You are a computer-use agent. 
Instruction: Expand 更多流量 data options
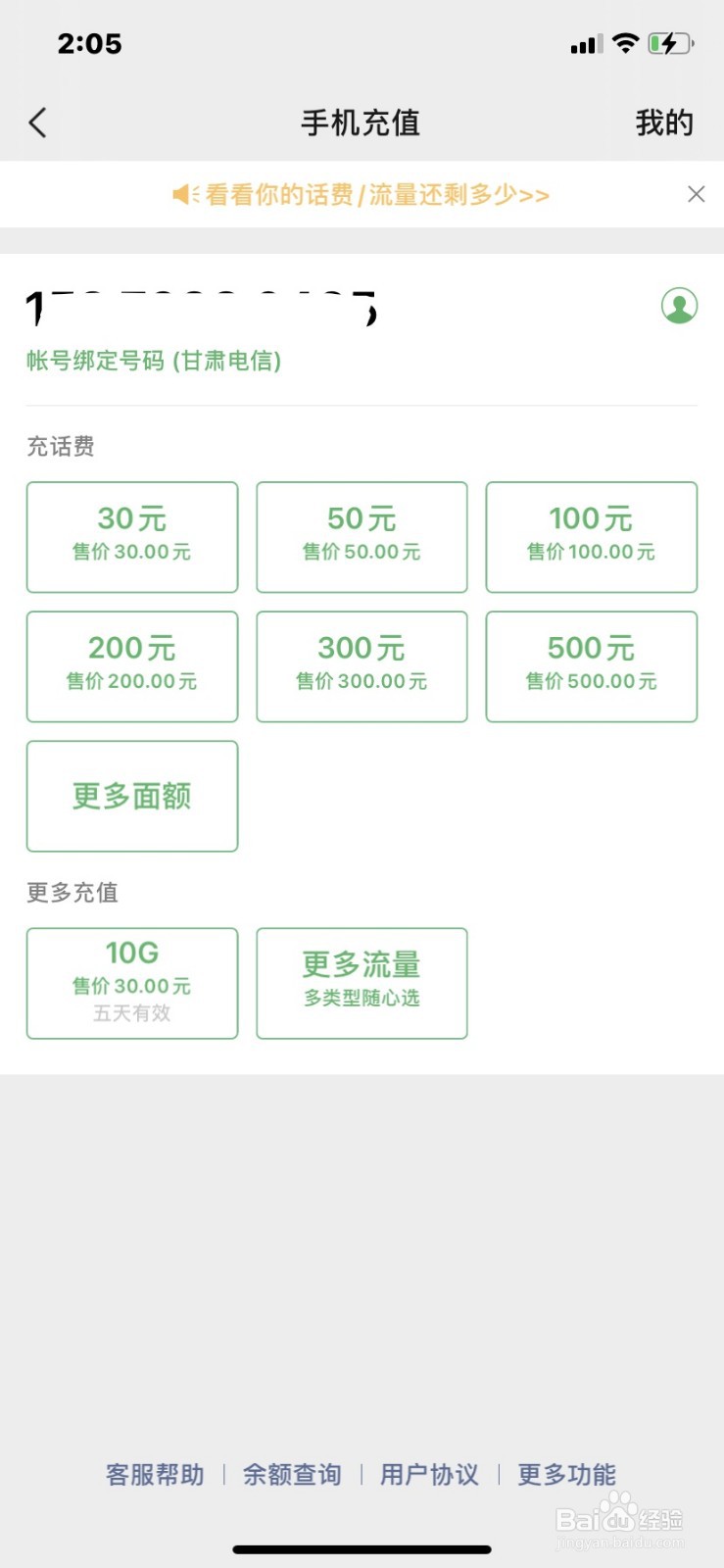click(361, 981)
